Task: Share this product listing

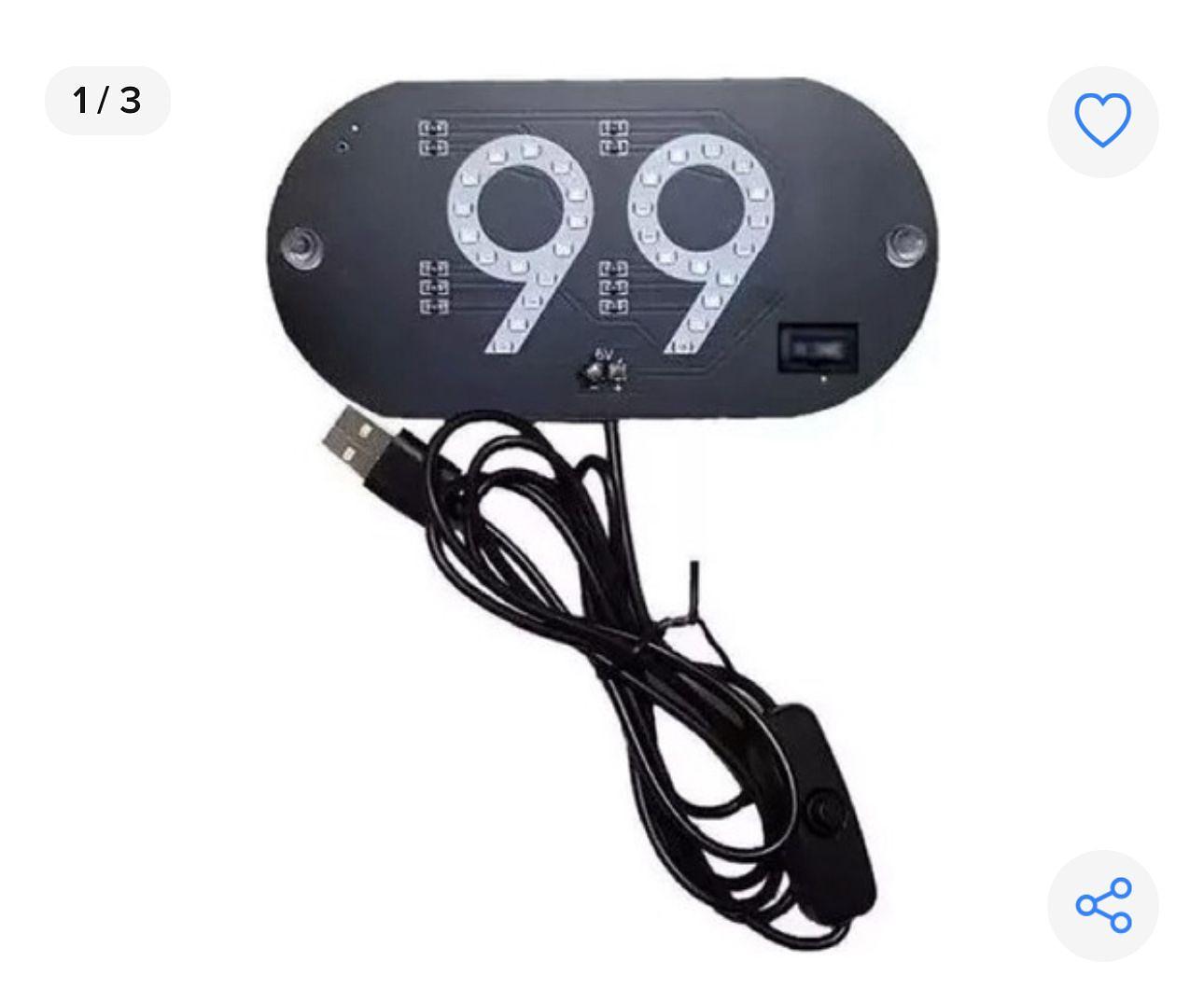Action: (x=1102, y=905)
